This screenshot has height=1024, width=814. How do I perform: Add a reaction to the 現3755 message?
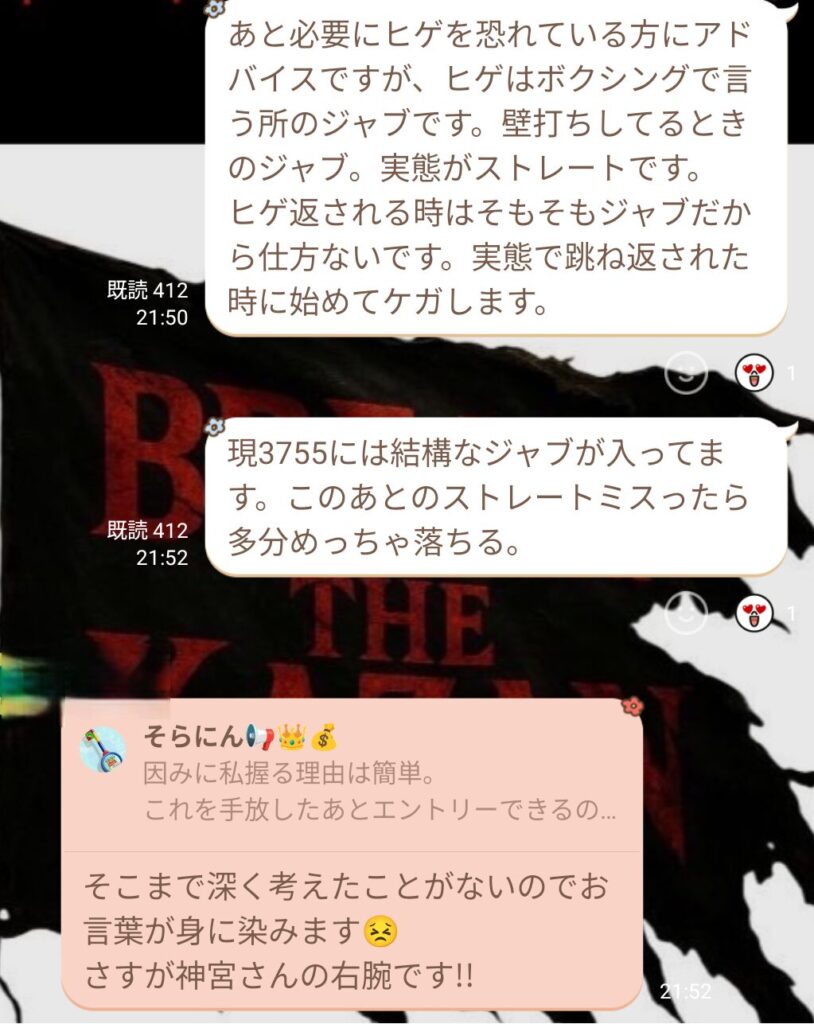[686, 612]
